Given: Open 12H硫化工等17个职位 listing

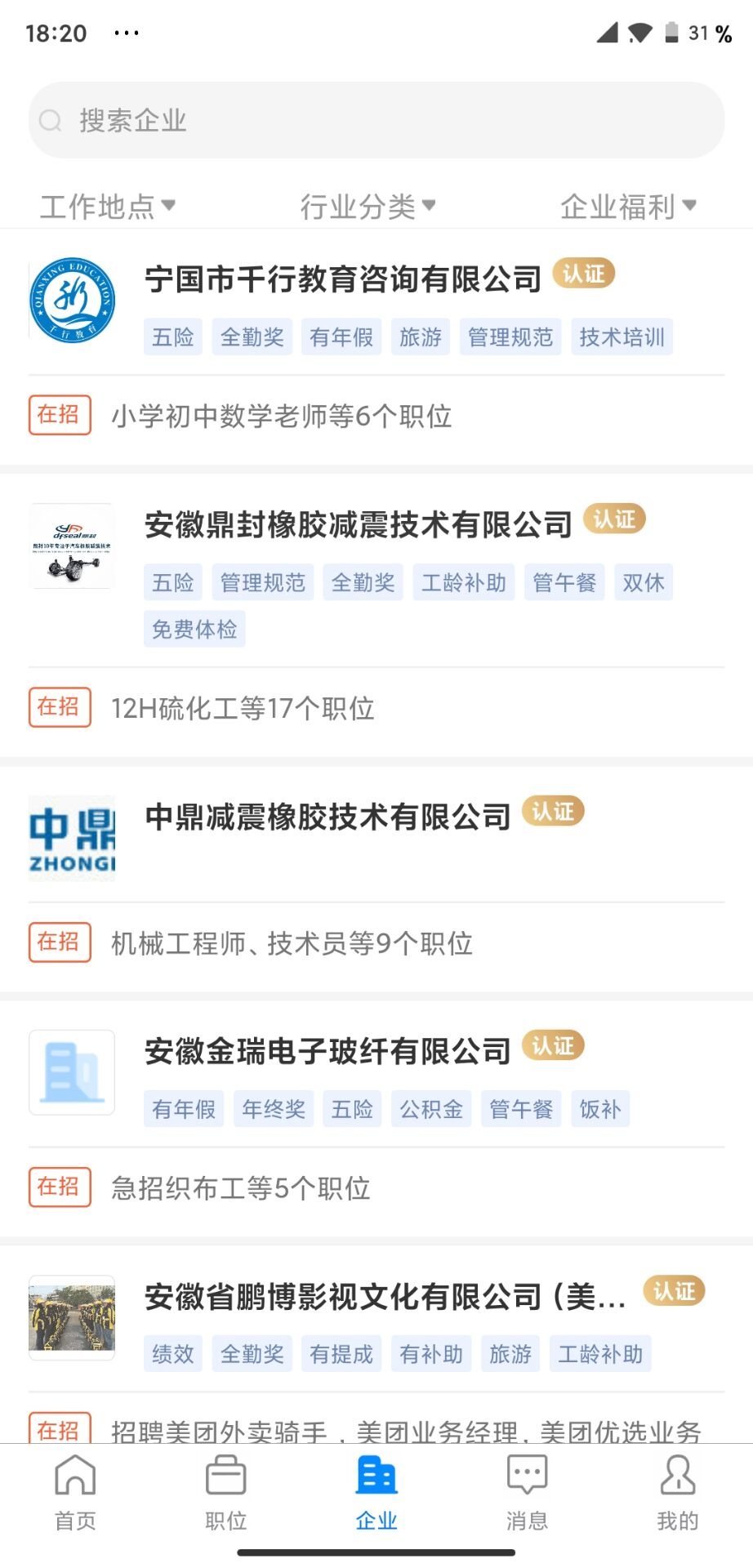Looking at the screenshot, I should coord(243,708).
